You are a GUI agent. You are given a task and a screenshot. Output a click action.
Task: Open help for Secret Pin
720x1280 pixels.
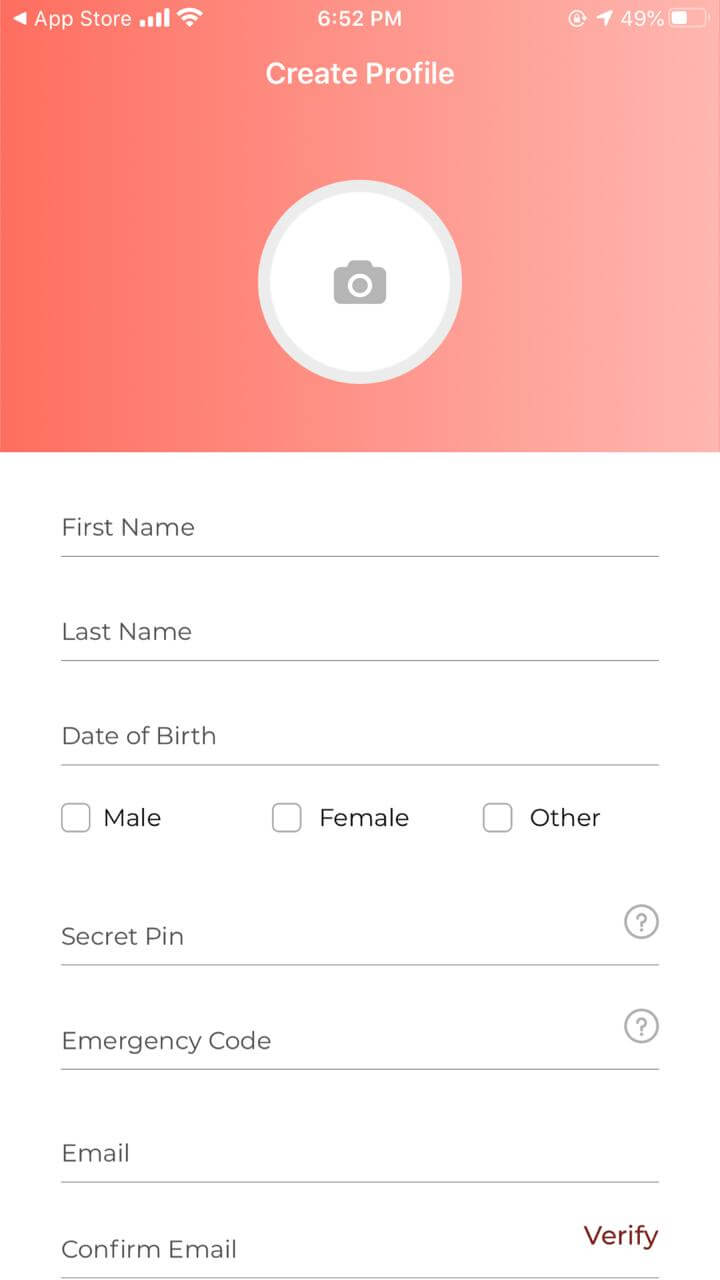641,922
